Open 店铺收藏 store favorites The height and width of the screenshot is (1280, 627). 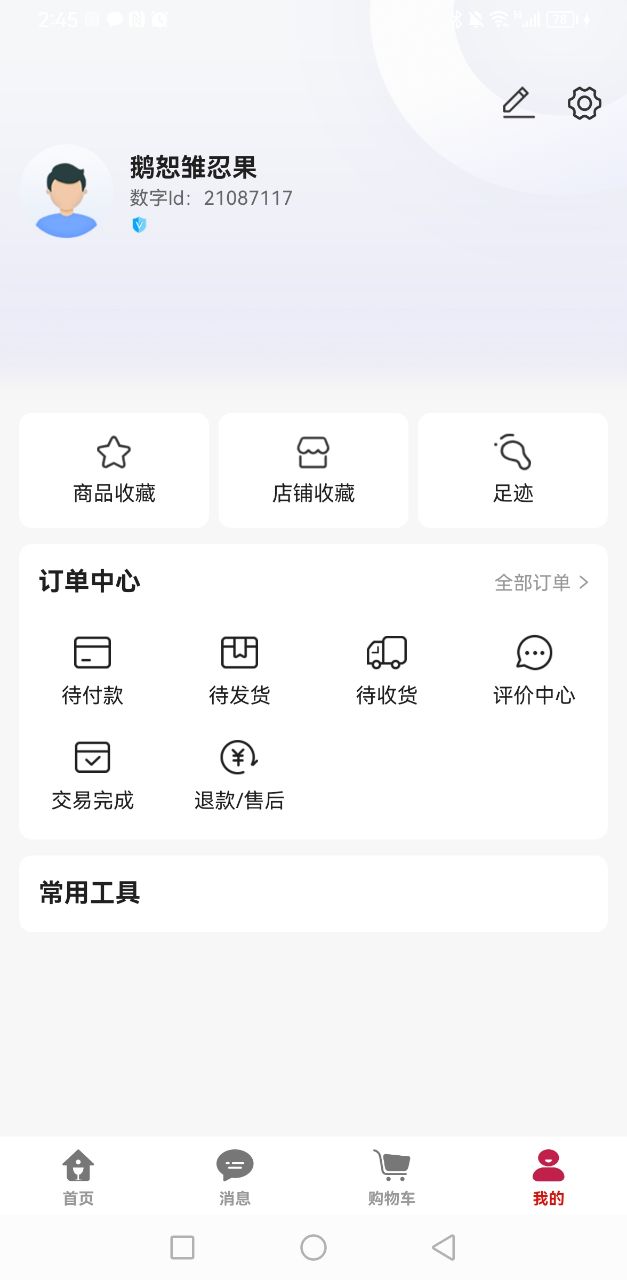click(313, 470)
